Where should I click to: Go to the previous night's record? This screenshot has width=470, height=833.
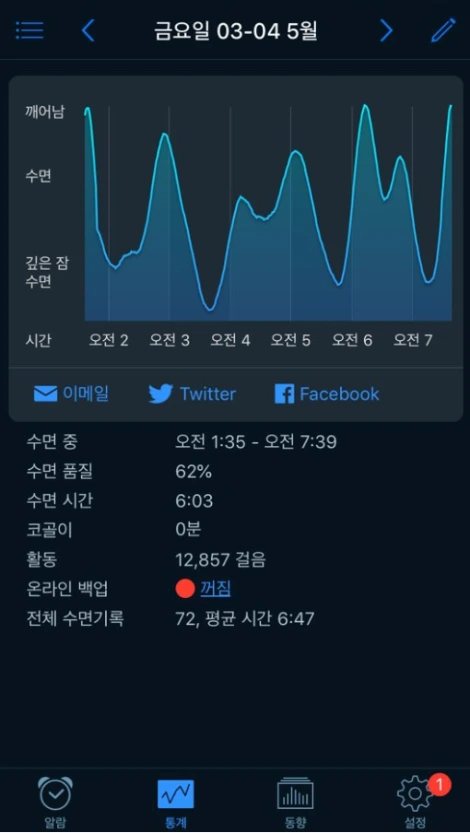click(x=88, y=31)
